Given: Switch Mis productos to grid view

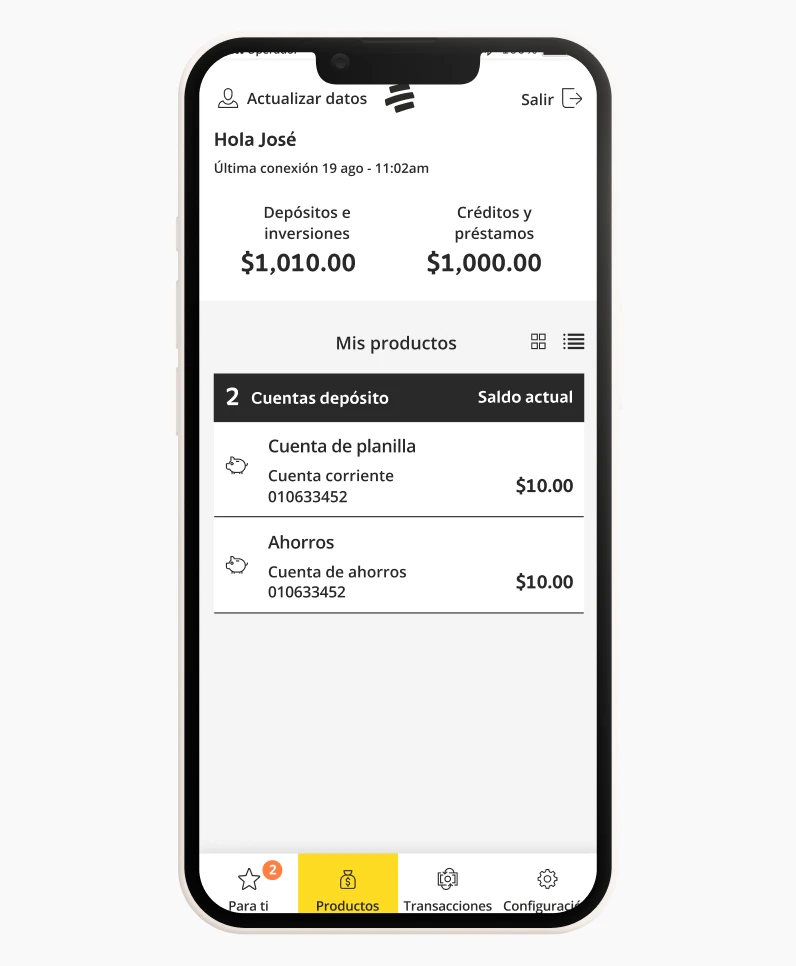Looking at the screenshot, I should coord(538,342).
